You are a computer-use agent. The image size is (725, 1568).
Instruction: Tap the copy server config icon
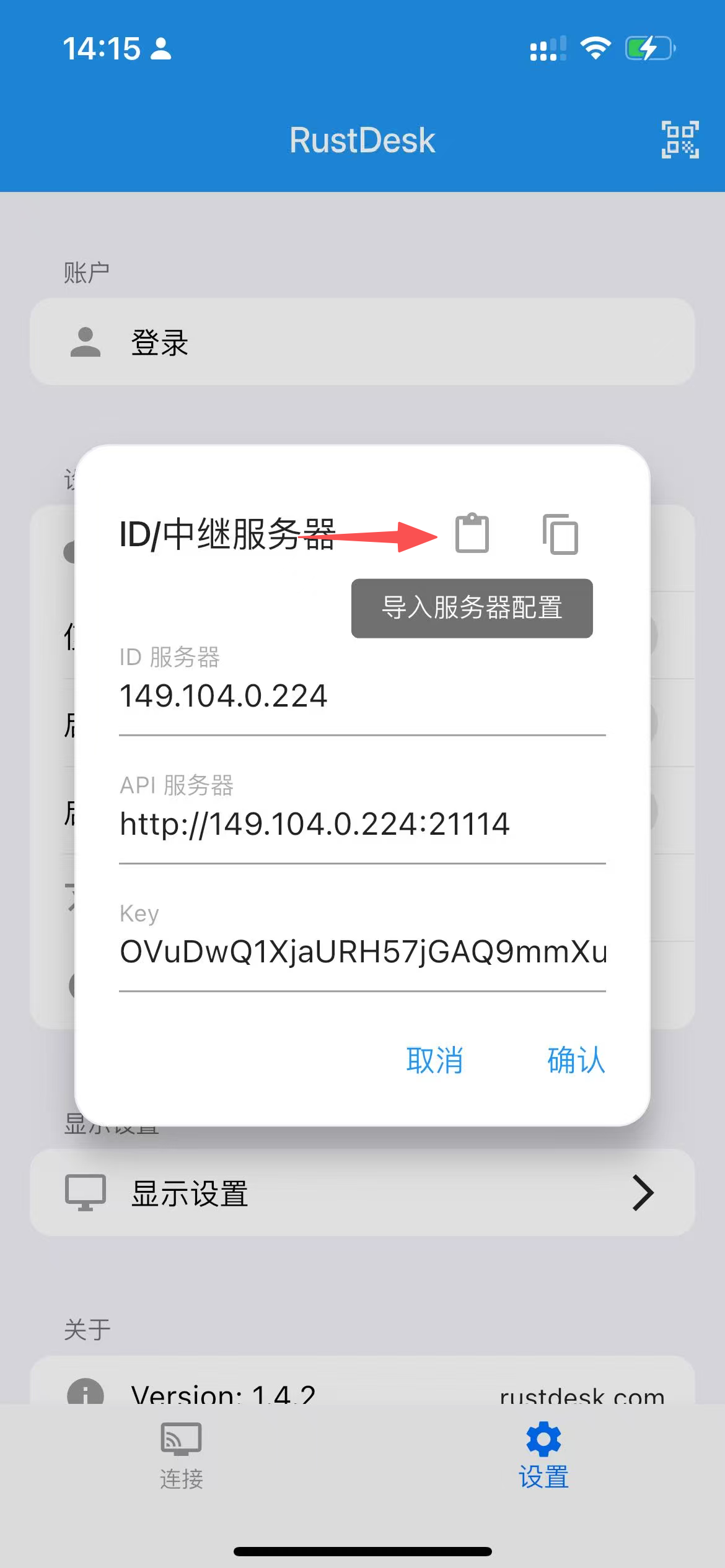(x=560, y=534)
